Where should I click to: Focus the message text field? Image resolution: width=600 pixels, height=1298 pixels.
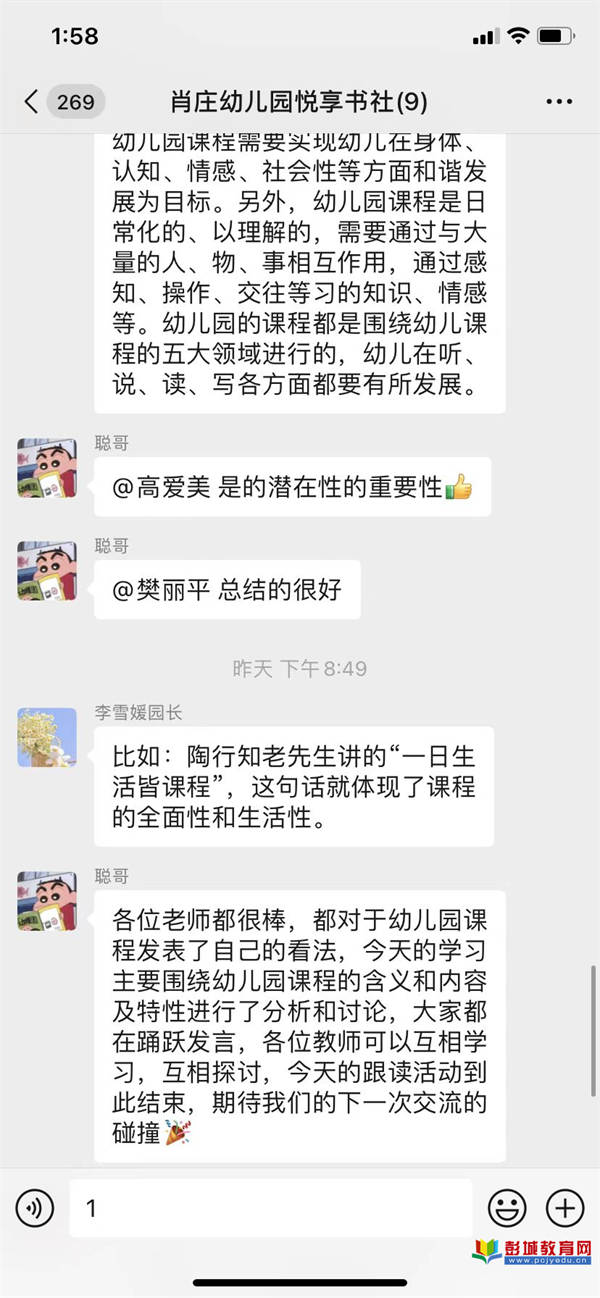[x=270, y=1208]
